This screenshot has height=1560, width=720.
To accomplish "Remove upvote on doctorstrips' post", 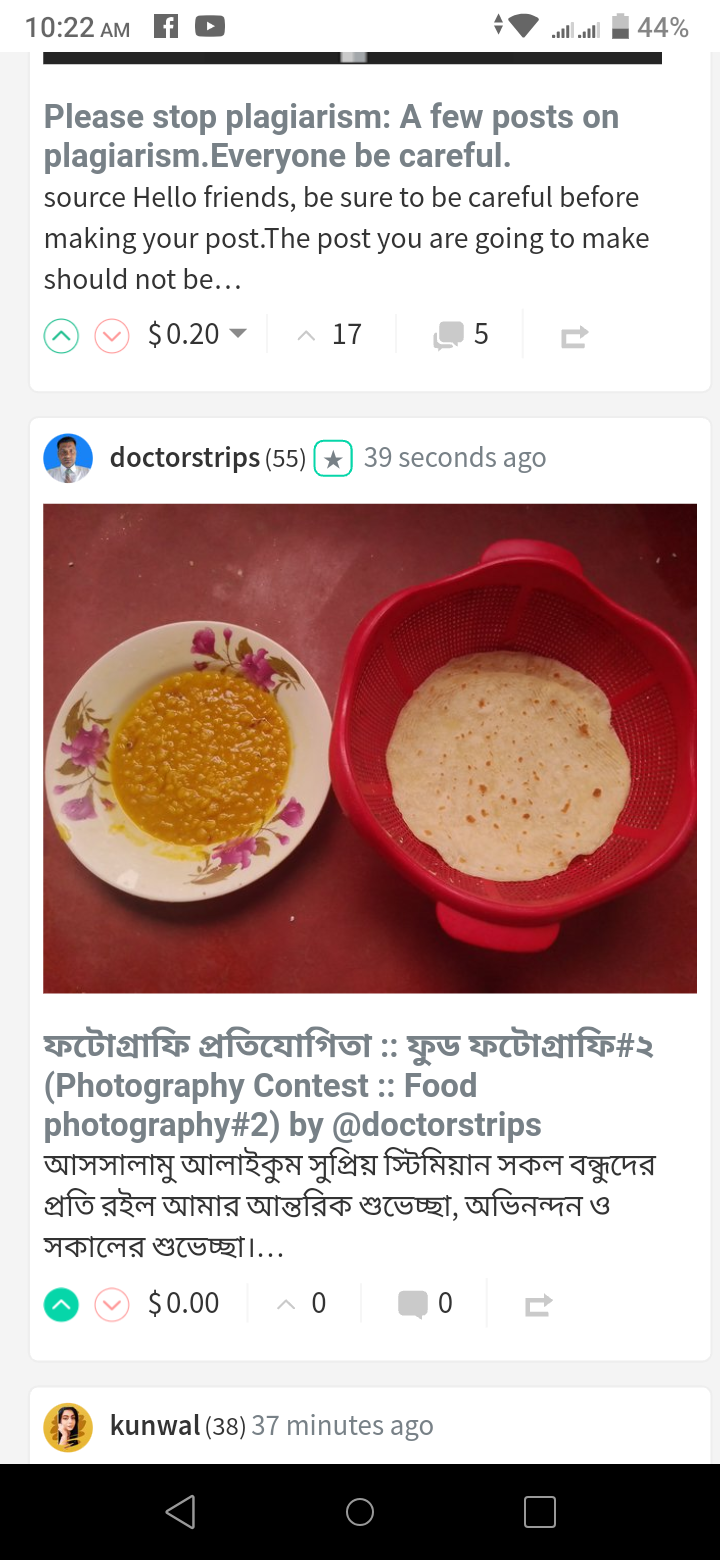I will pyautogui.click(x=61, y=1305).
